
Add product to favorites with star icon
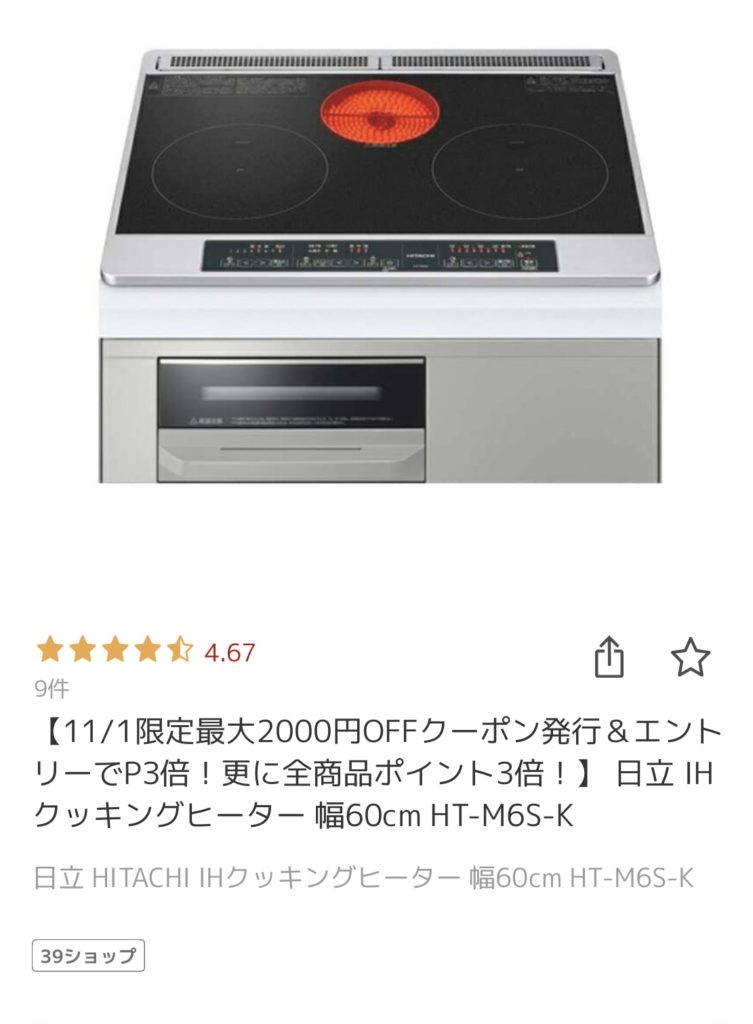coord(690,658)
